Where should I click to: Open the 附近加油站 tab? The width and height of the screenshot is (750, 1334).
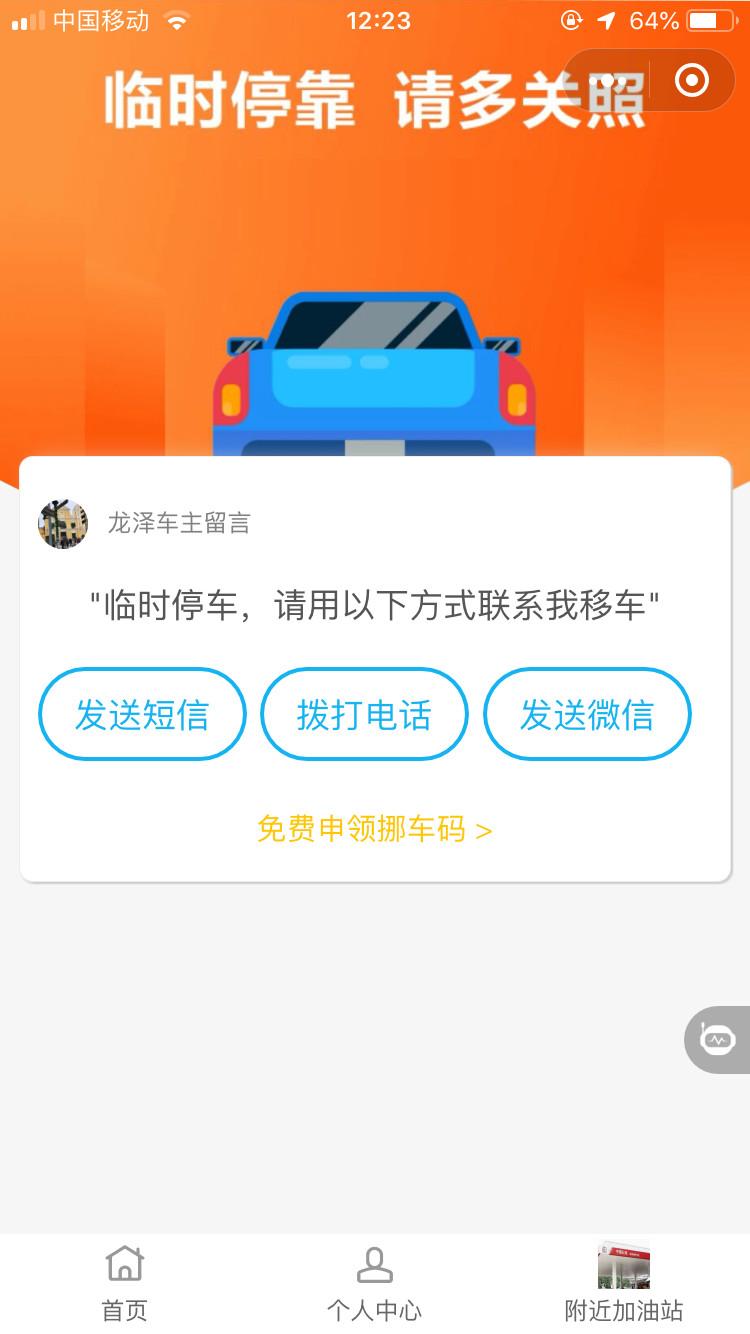623,1284
